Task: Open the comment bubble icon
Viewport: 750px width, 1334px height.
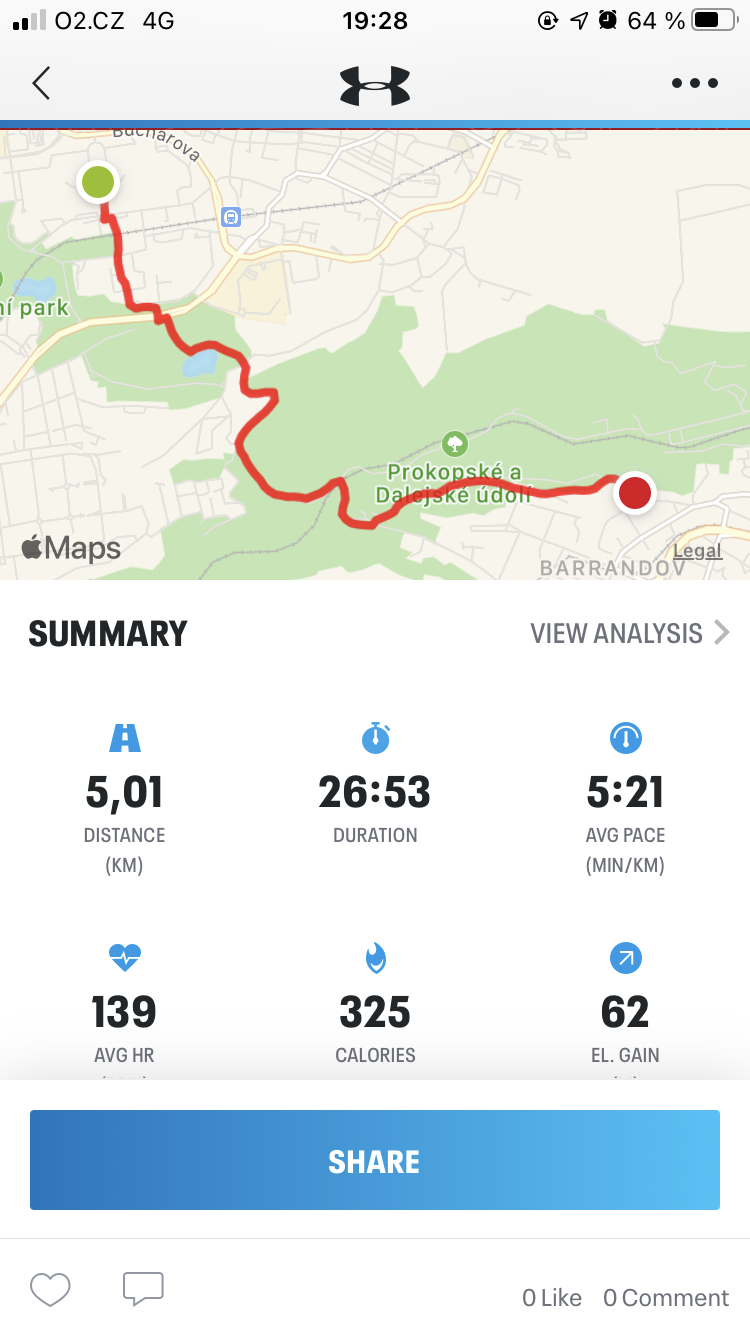Action: point(143,1288)
